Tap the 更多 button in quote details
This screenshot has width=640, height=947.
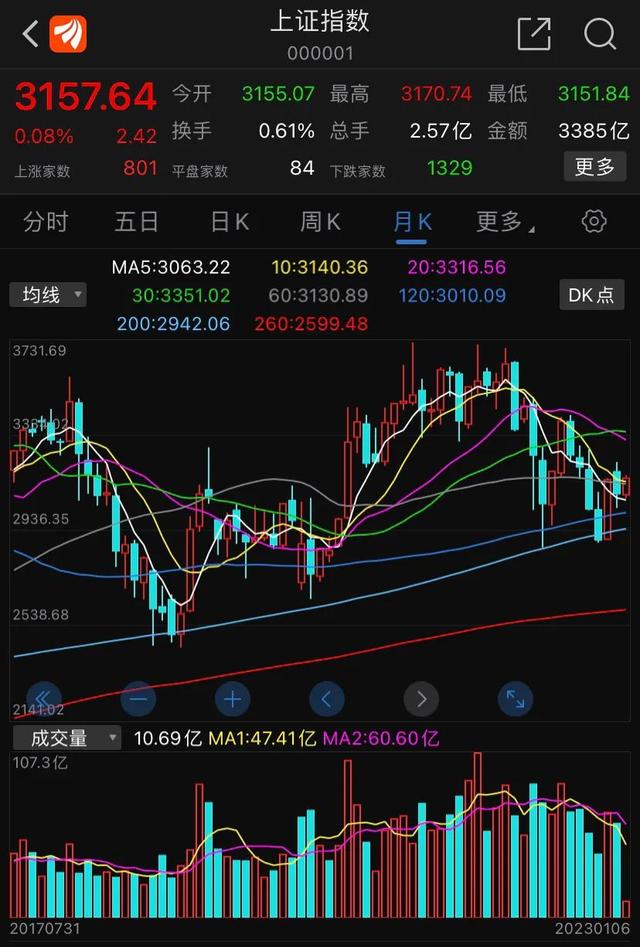(595, 167)
